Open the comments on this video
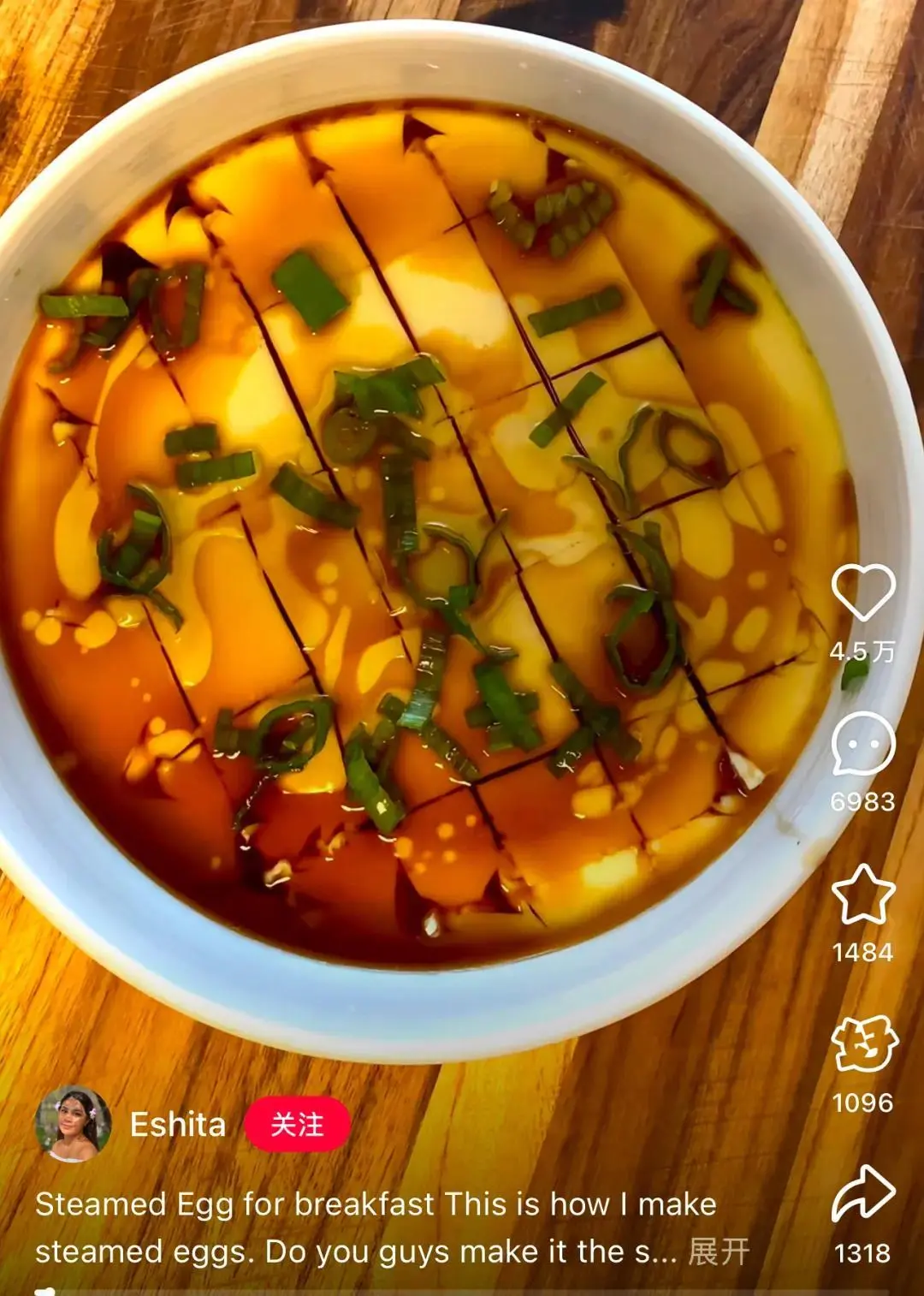The height and width of the screenshot is (1296, 924). pyautogui.click(x=862, y=744)
